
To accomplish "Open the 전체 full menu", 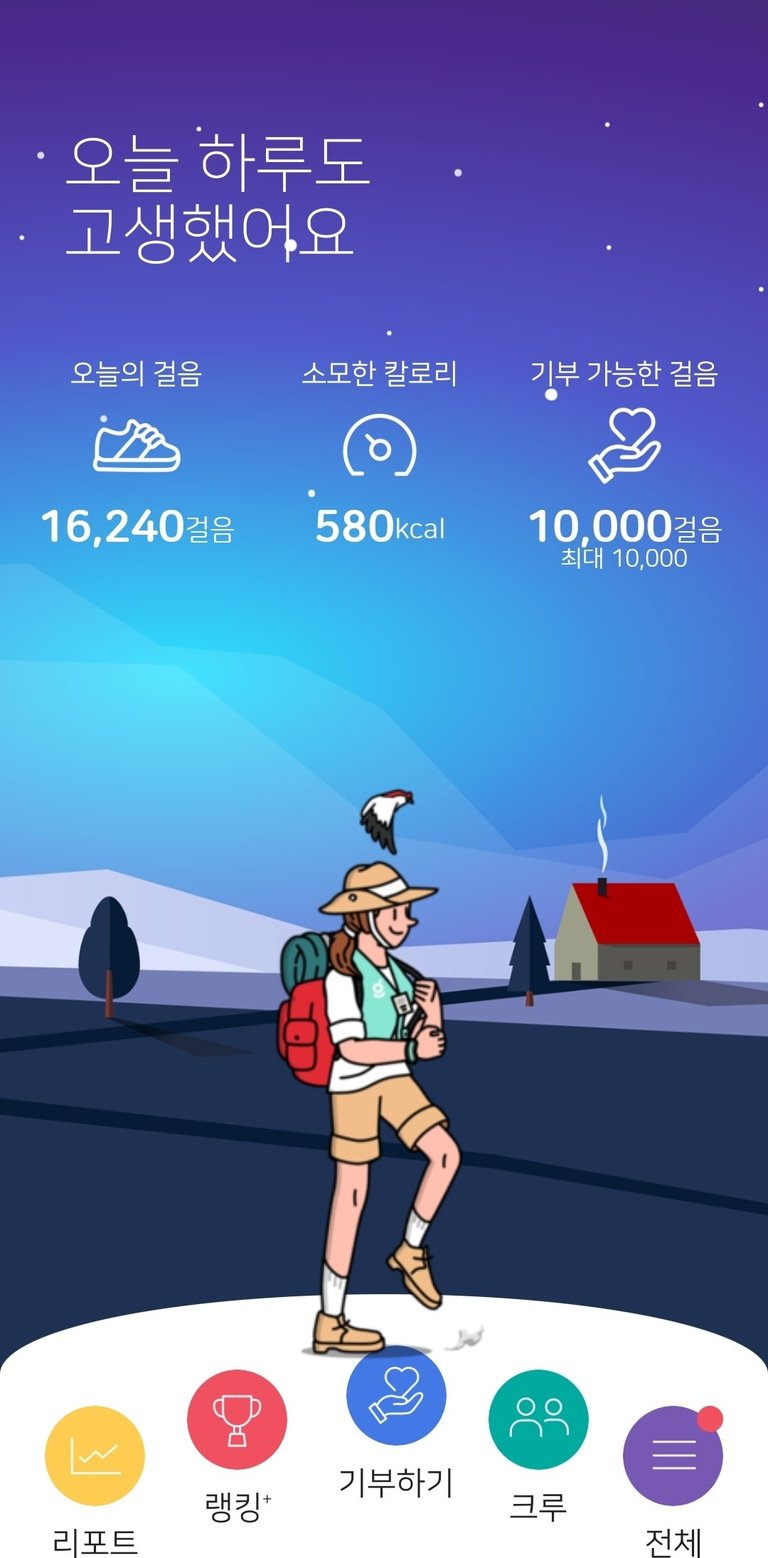I will pyautogui.click(x=672, y=1456).
